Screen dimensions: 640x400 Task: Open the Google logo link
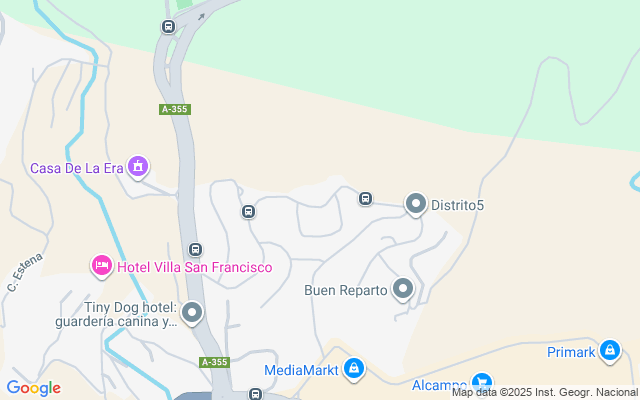[34, 388]
